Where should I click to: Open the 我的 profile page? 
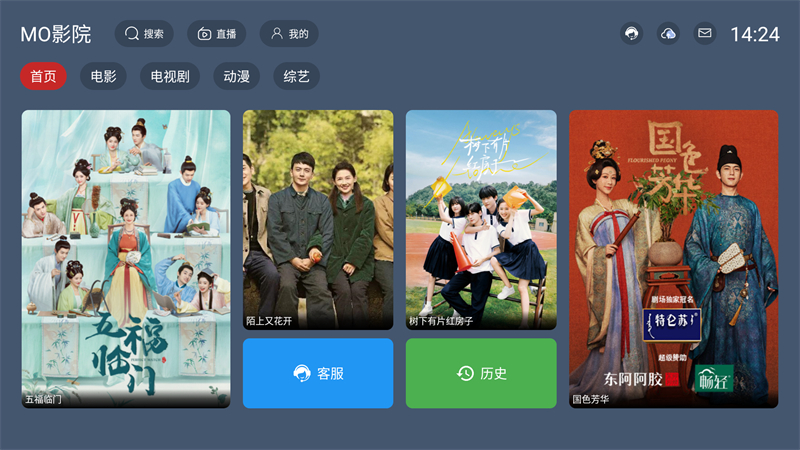[288, 34]
